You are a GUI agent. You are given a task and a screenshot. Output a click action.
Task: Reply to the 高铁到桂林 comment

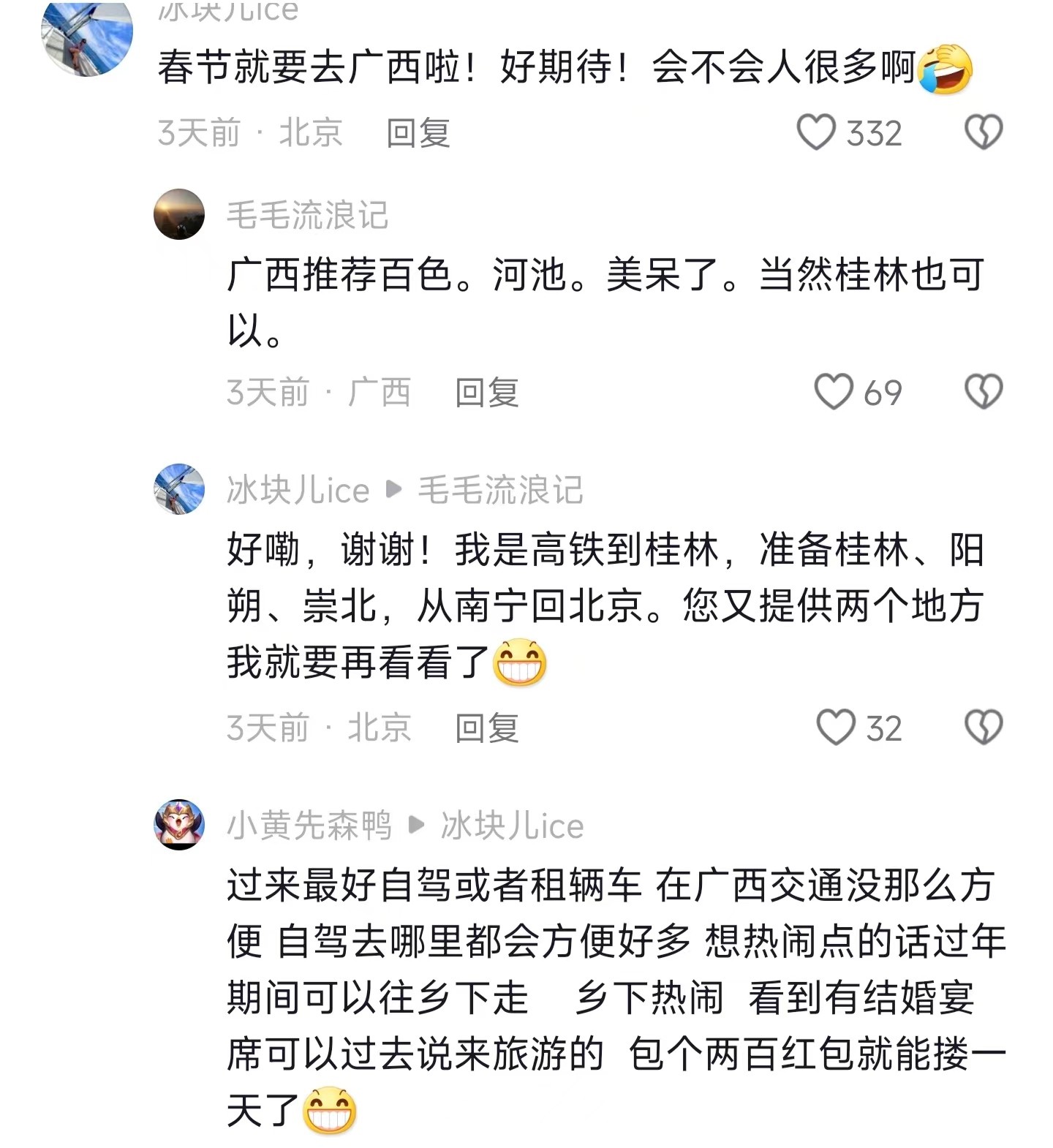pyautogui.click(x=486, y=728)
